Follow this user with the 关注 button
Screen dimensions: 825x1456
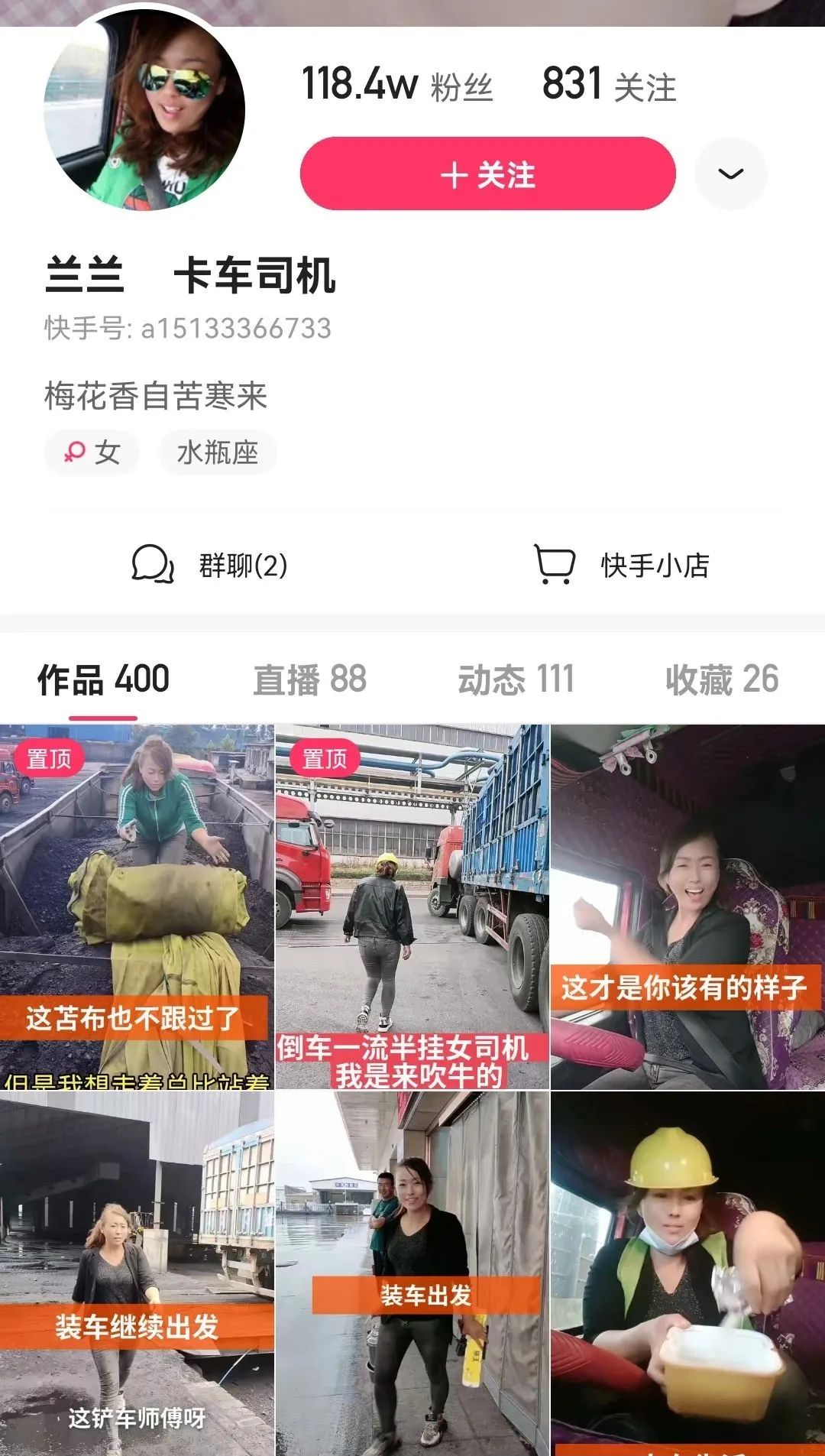click(x=487, y=174)
